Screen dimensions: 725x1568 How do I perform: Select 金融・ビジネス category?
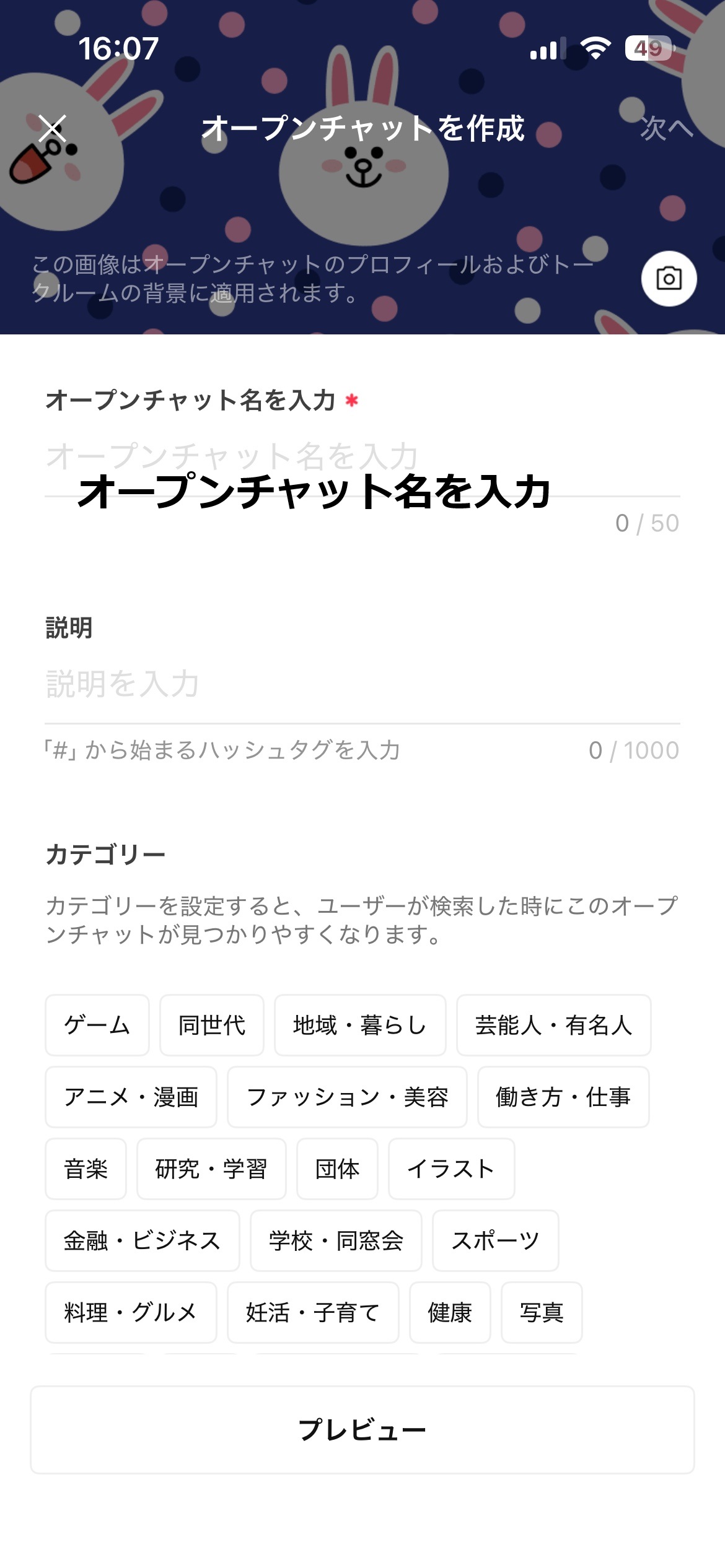(142, 1241)
